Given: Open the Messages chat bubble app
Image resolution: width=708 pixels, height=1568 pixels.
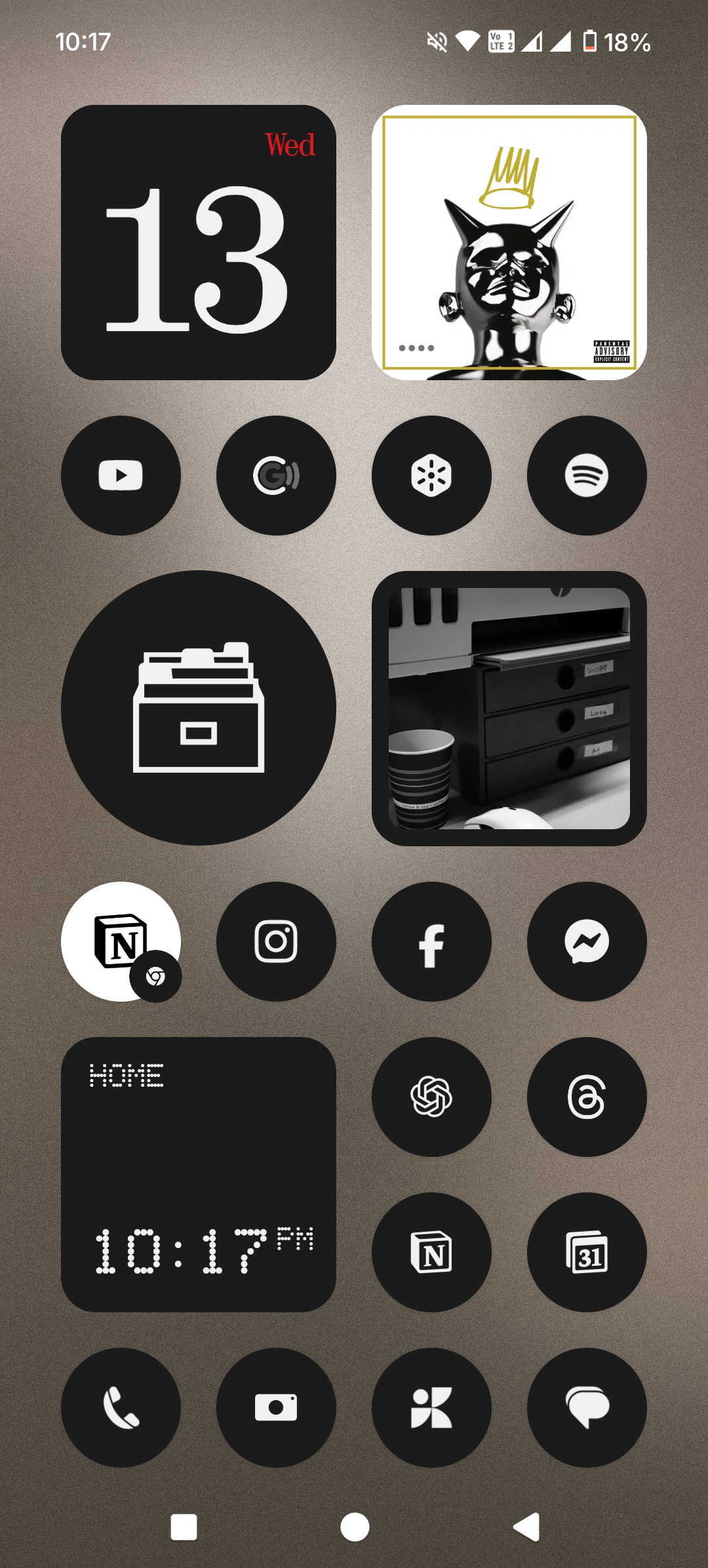Looking at the screenshot, I should [587, 1407].
